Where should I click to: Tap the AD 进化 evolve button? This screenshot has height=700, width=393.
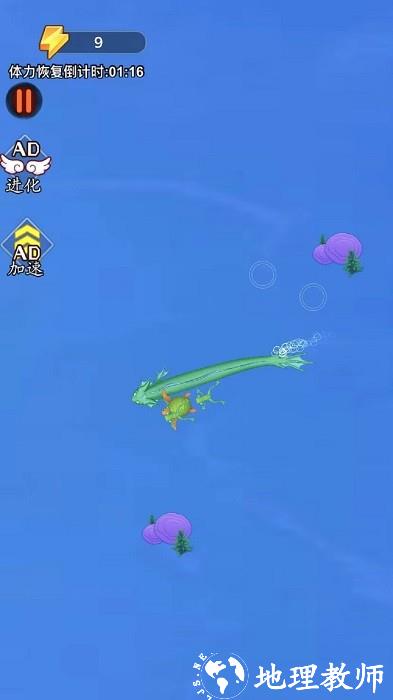click(25, 165)
